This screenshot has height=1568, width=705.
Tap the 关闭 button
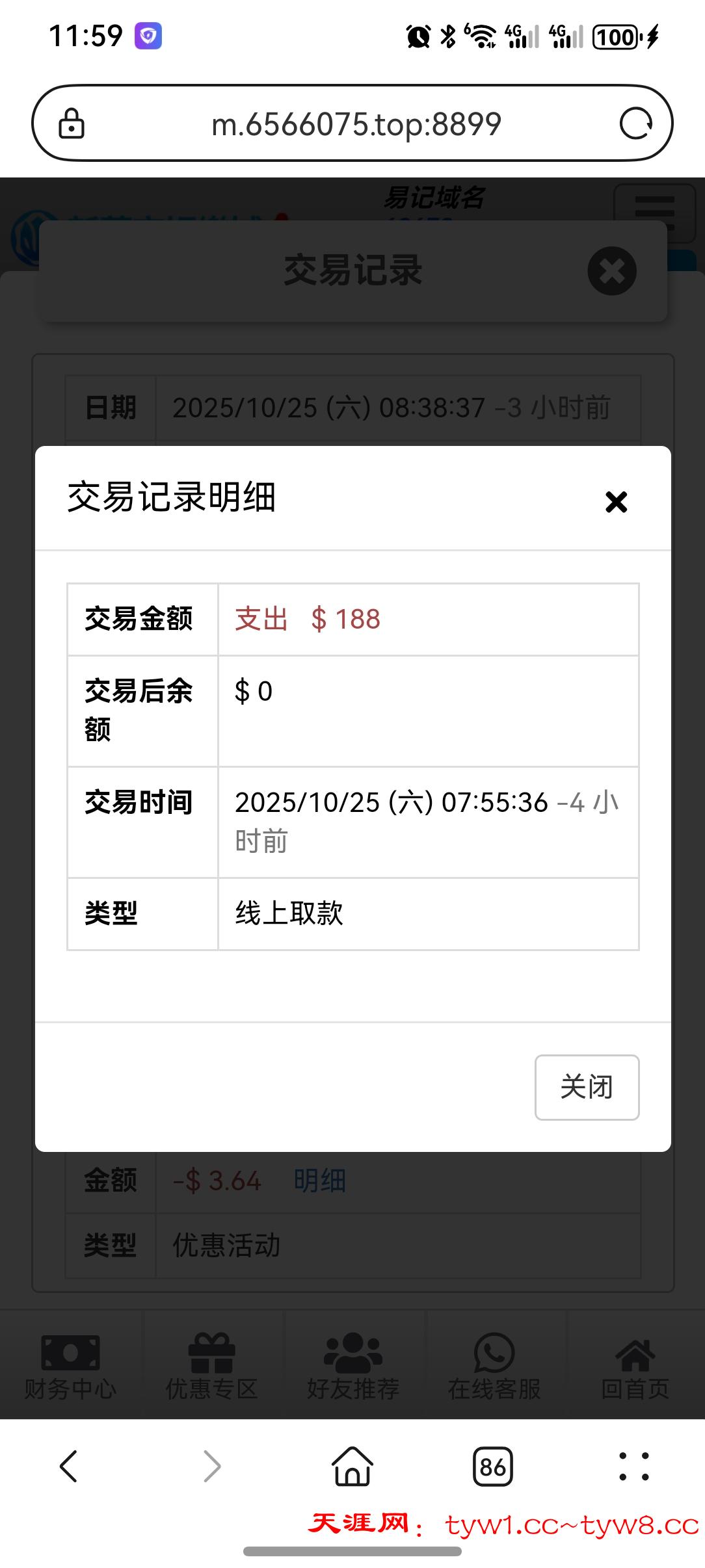coord(587,1087)
